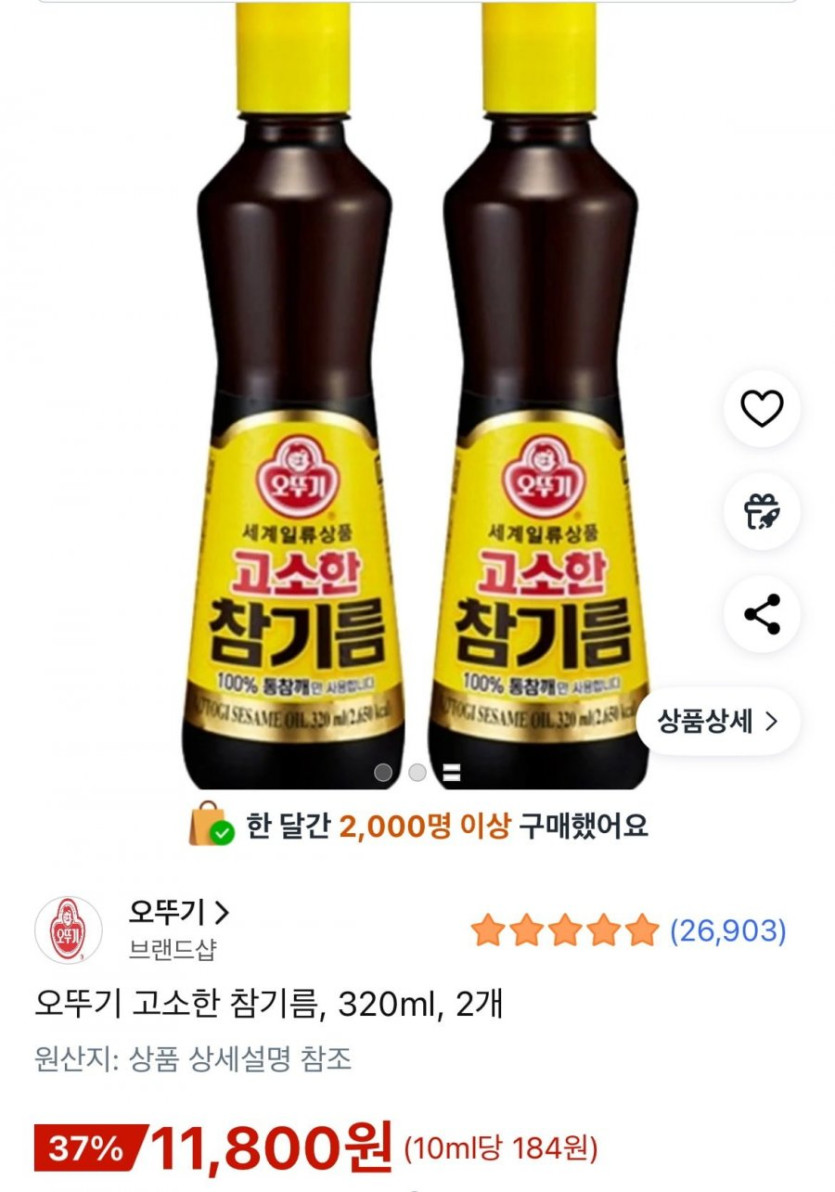The image size is (835, 1192).
Task: Open 상품상세 product details
Action: tap(717, 721)
